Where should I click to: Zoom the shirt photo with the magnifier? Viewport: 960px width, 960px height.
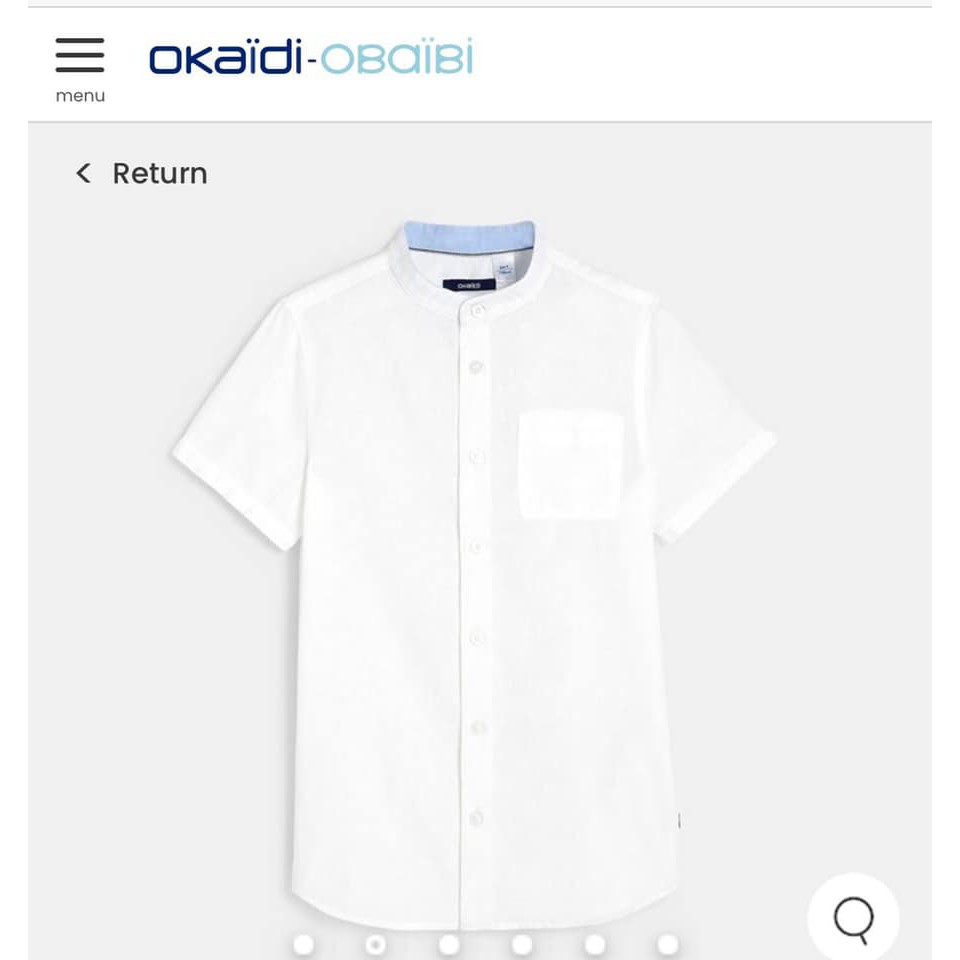853,918
